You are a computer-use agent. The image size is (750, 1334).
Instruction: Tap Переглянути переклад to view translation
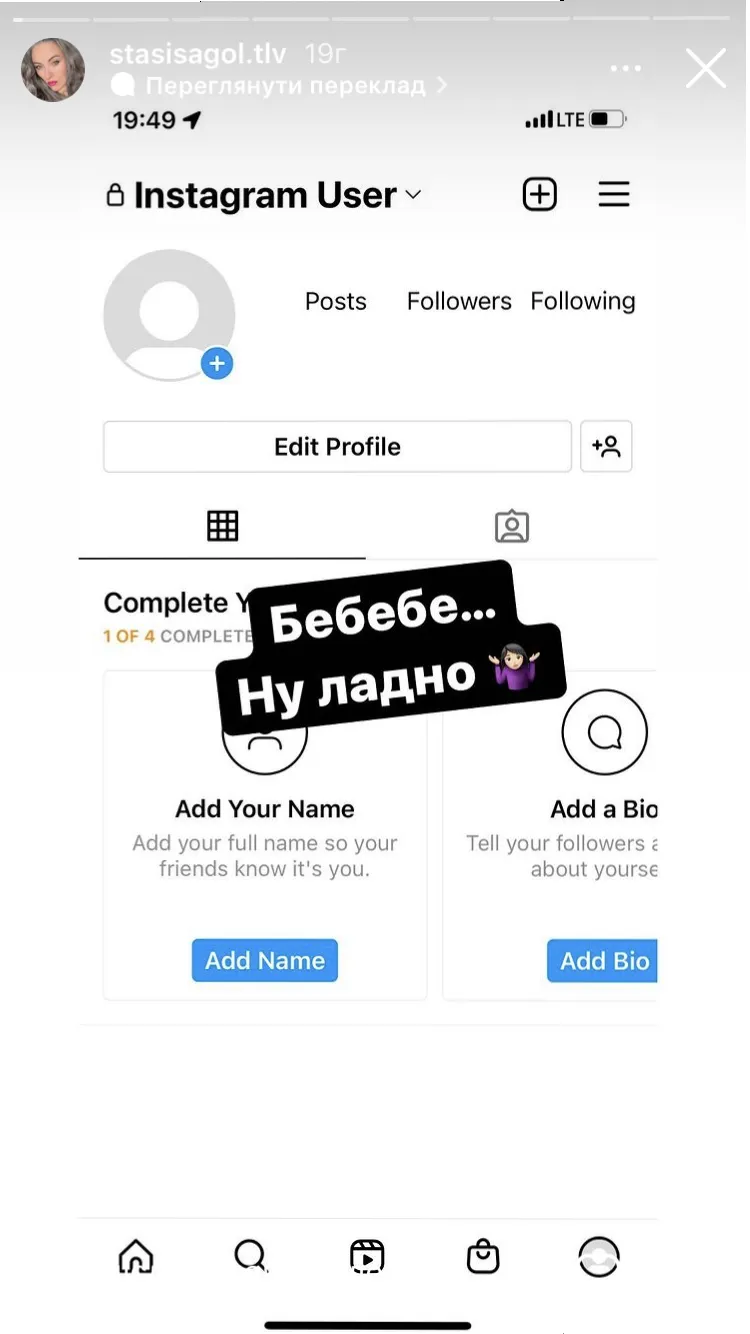(285, 86)
